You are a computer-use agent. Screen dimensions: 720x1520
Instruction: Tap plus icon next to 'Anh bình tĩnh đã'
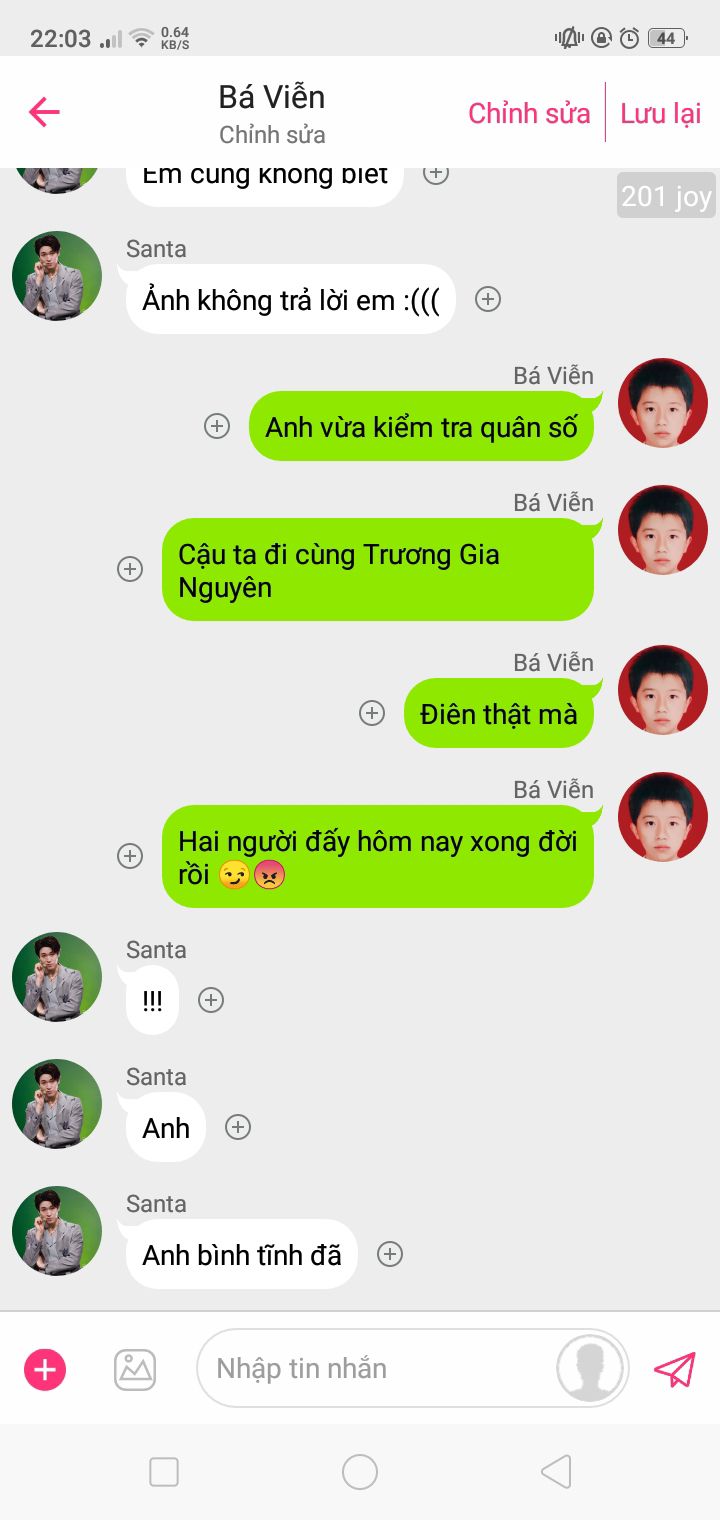(x=390, y=1254)
